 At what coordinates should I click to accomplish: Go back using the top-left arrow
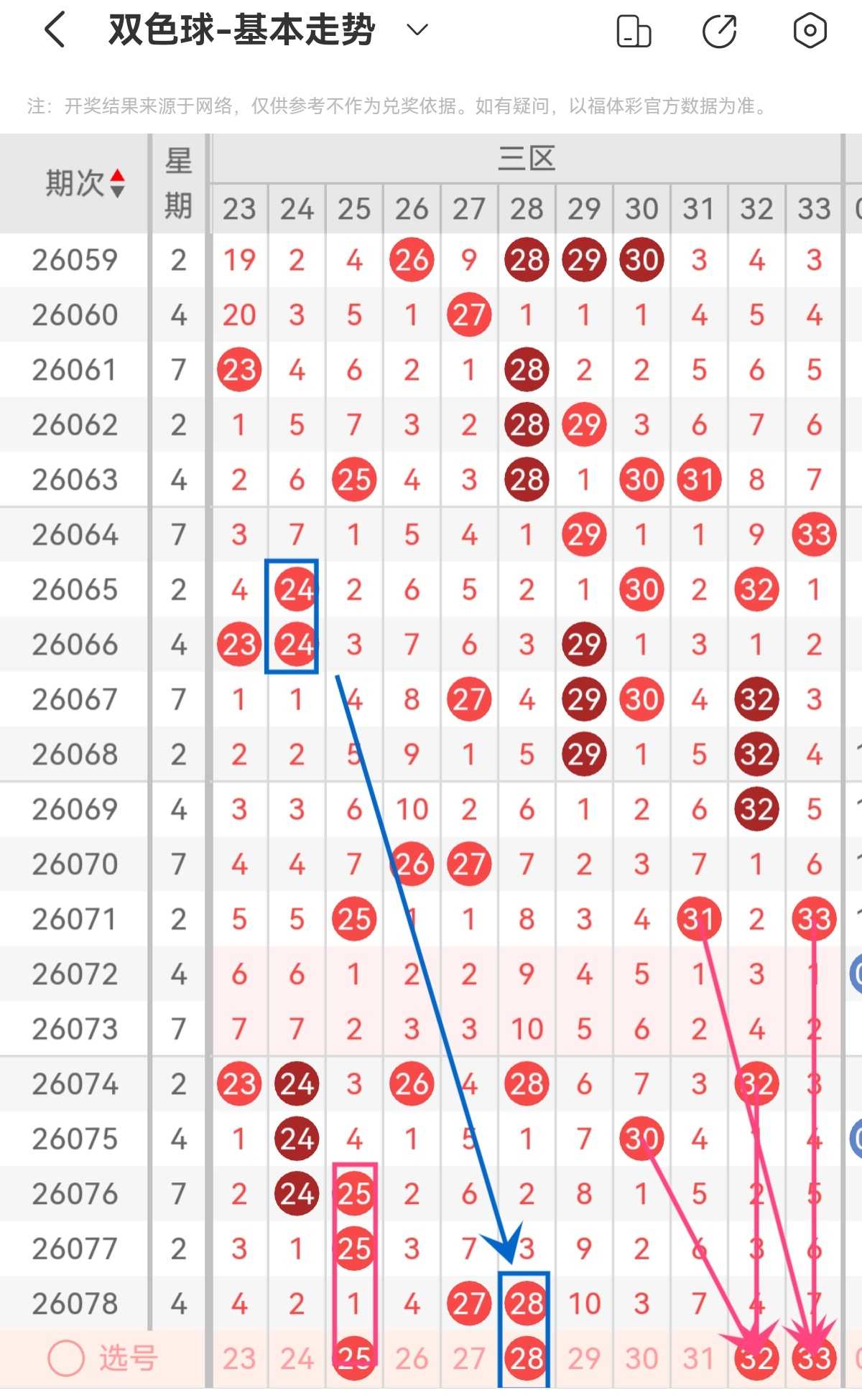(x=55, y=30)
